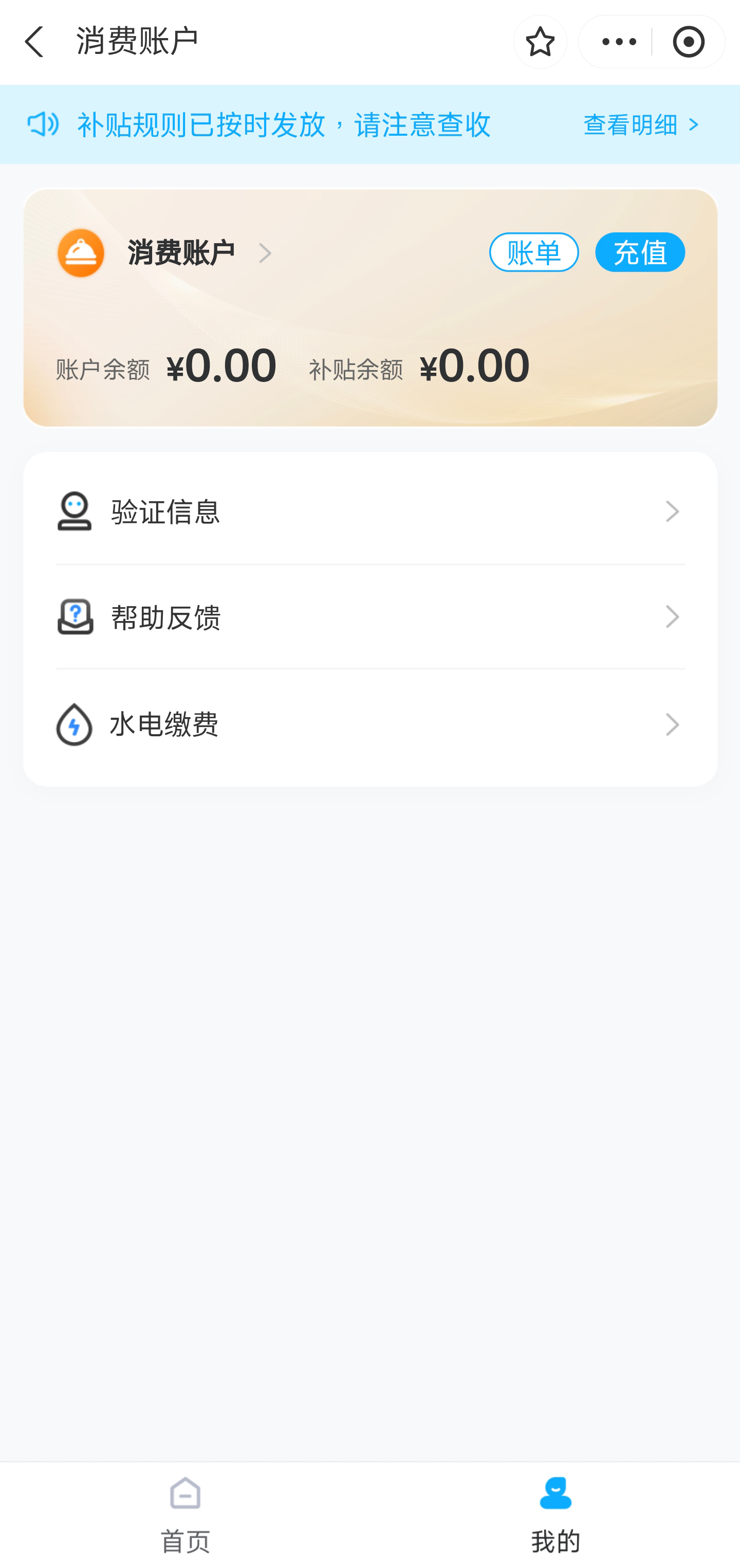This screenshot has width=740, height=1568.
Task: Open 查看明细 subsidy details
Action: pyautogui.click(x=641, y=125)
